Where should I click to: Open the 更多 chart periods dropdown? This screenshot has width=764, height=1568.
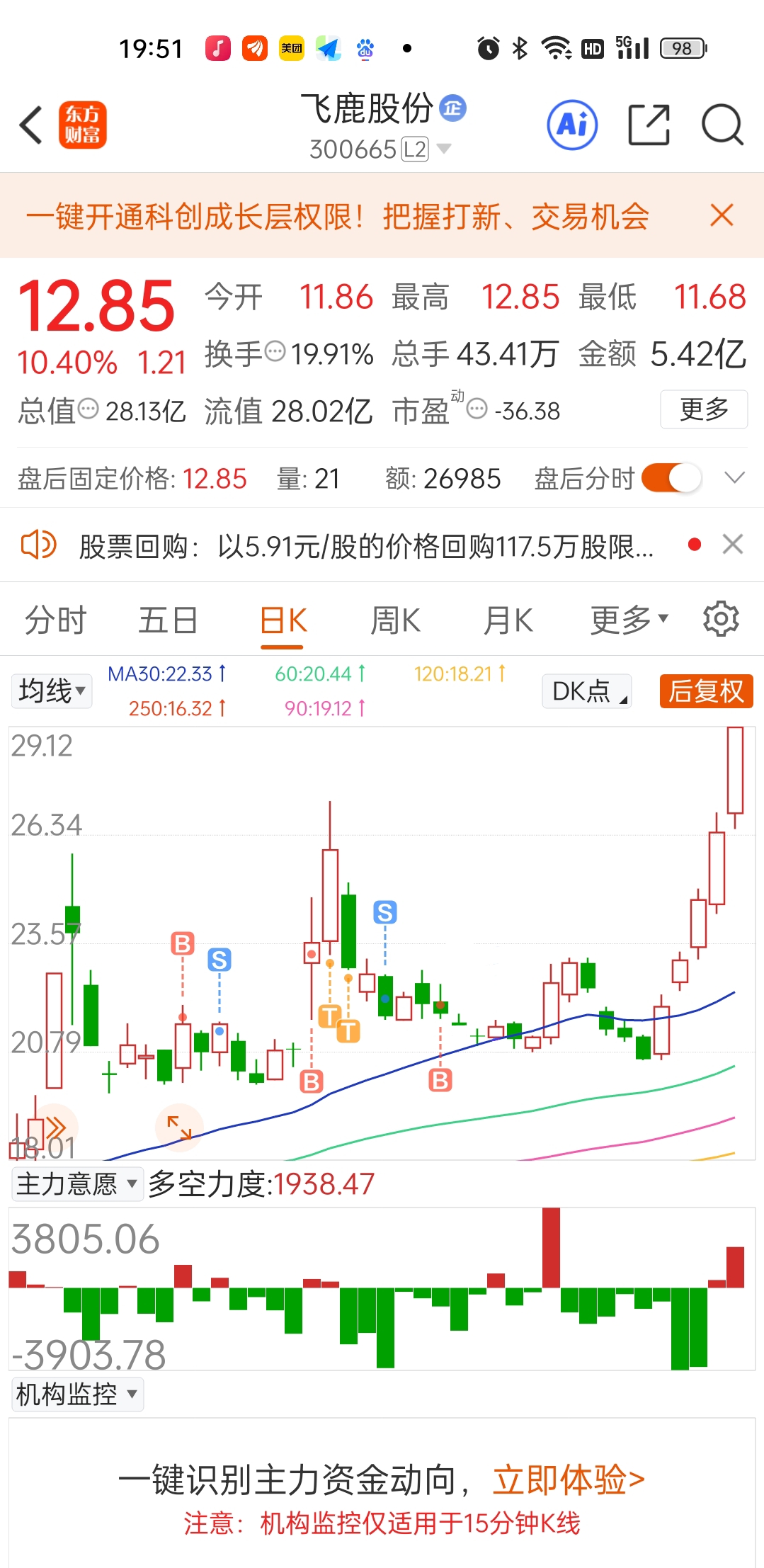click(629, 620)
